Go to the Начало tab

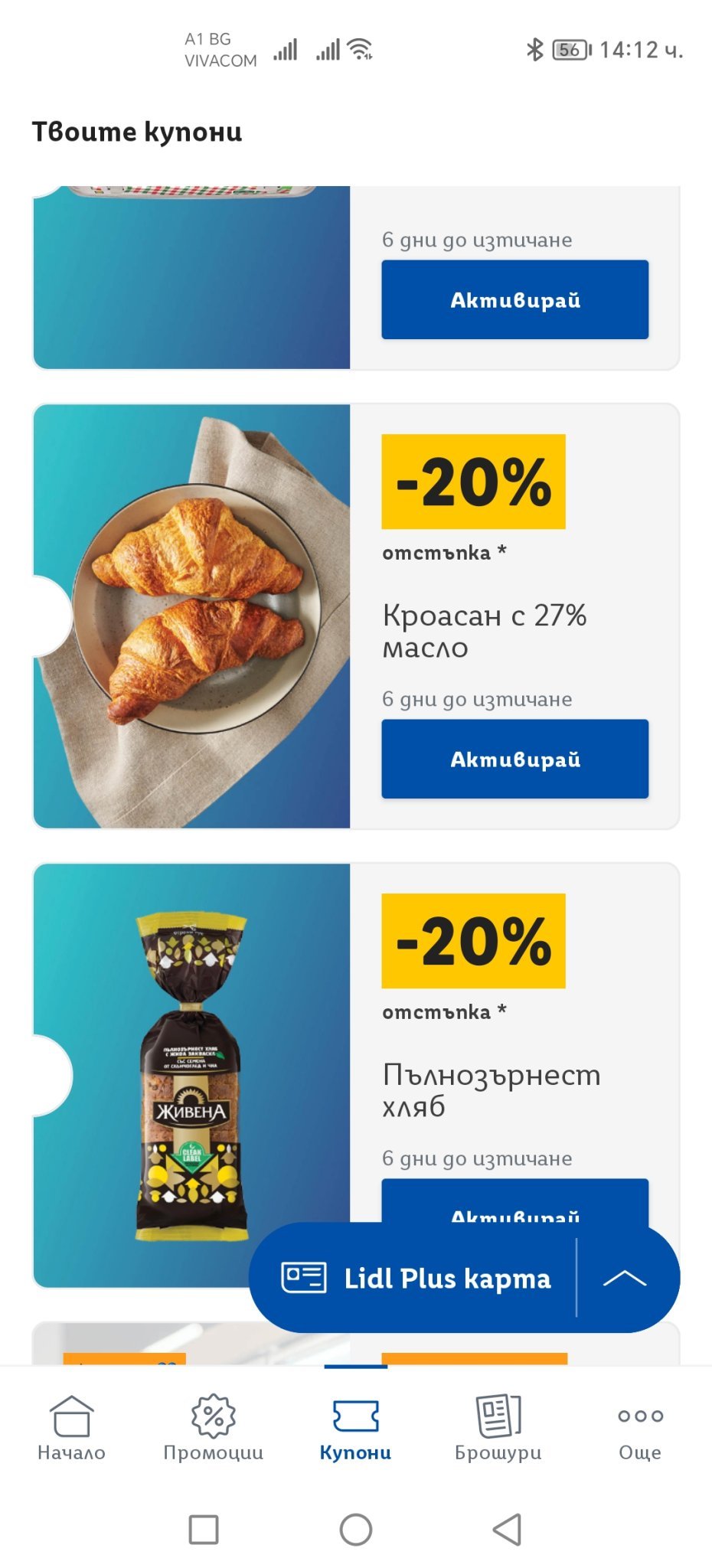click(71, 1428)
